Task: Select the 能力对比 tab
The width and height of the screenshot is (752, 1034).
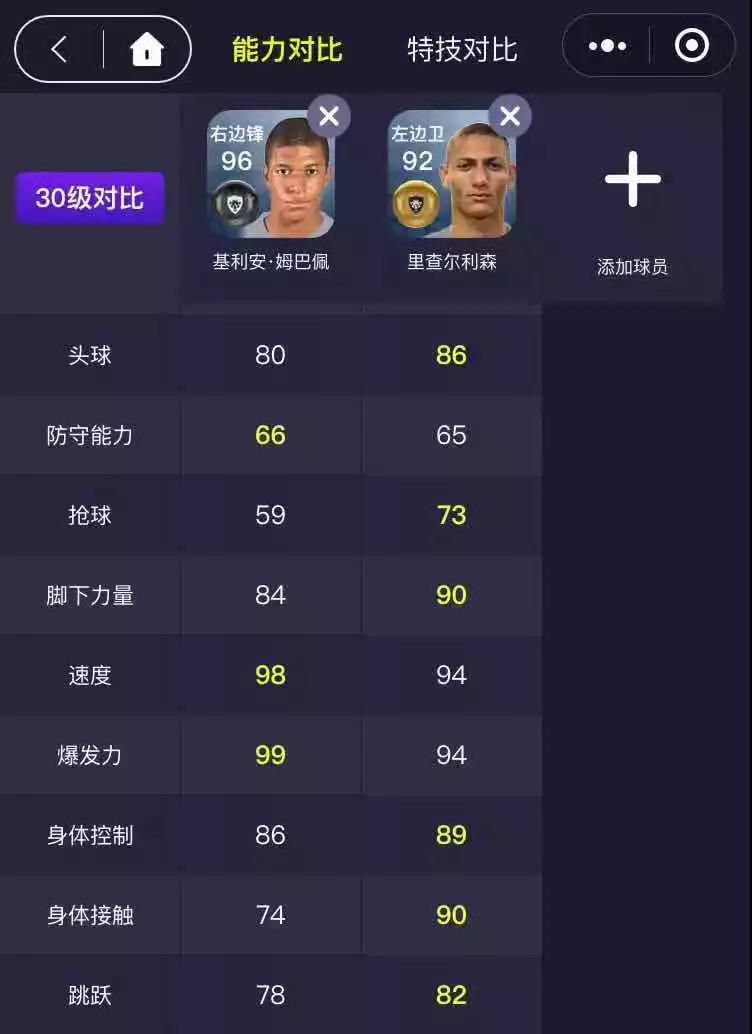Action: click(x=287, y=49)
